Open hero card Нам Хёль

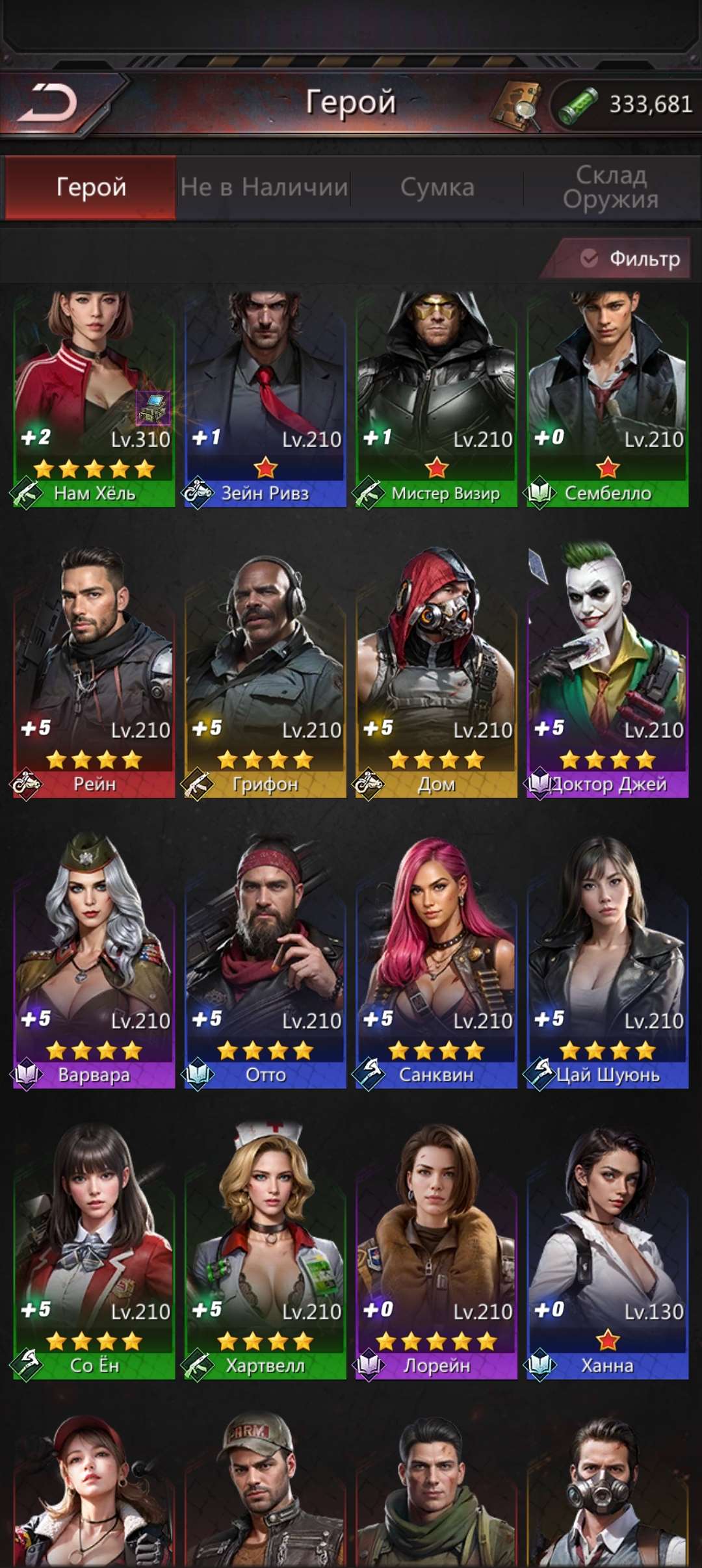tap(94, 397)
